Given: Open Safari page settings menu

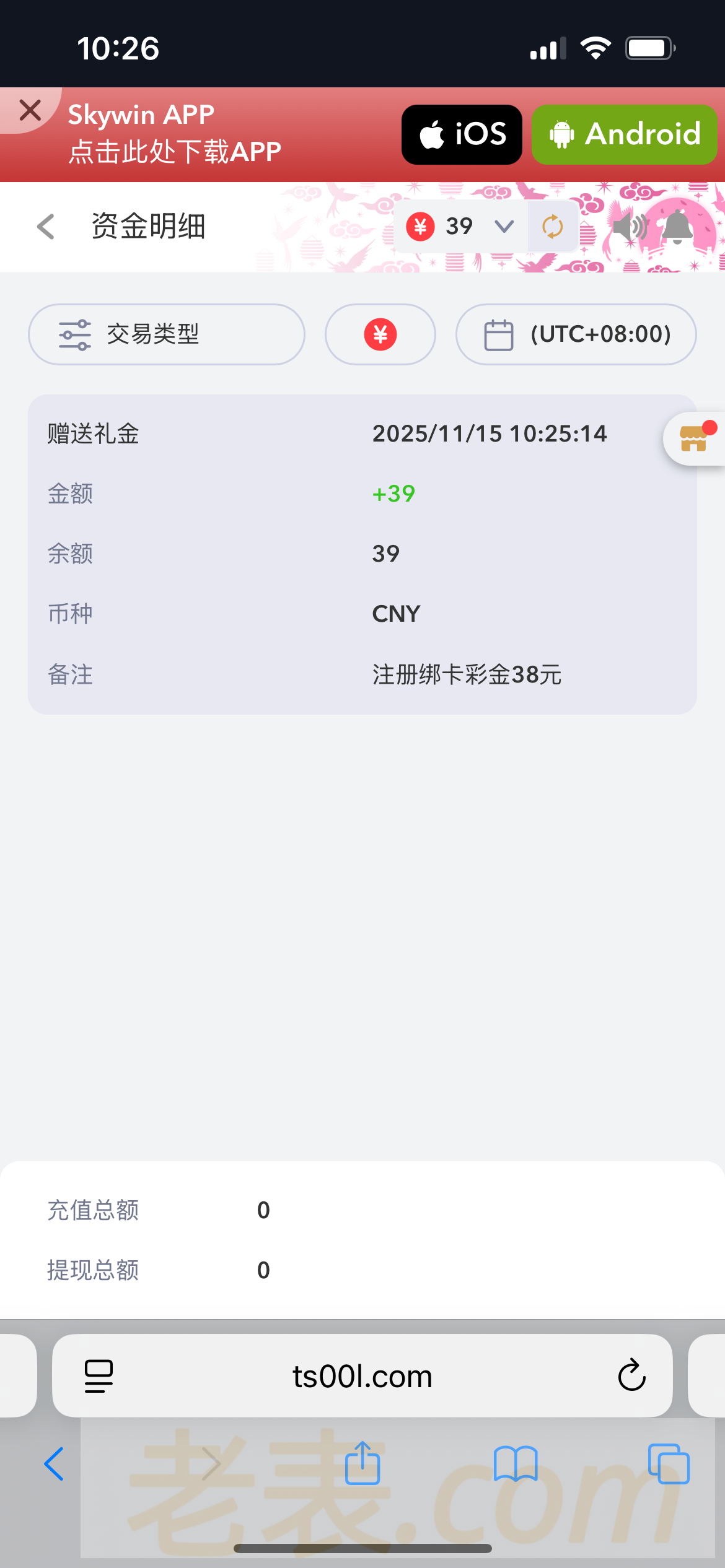Looking at the screenshot, I should [x=99, y=1376].
